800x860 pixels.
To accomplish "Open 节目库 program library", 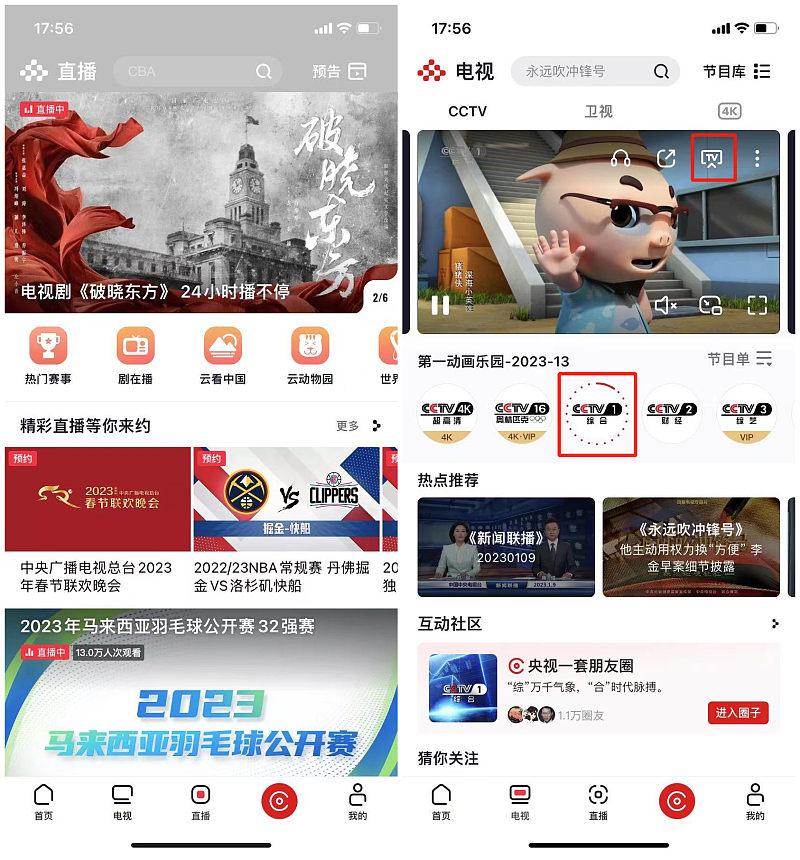I will click(x=737, y=71).
